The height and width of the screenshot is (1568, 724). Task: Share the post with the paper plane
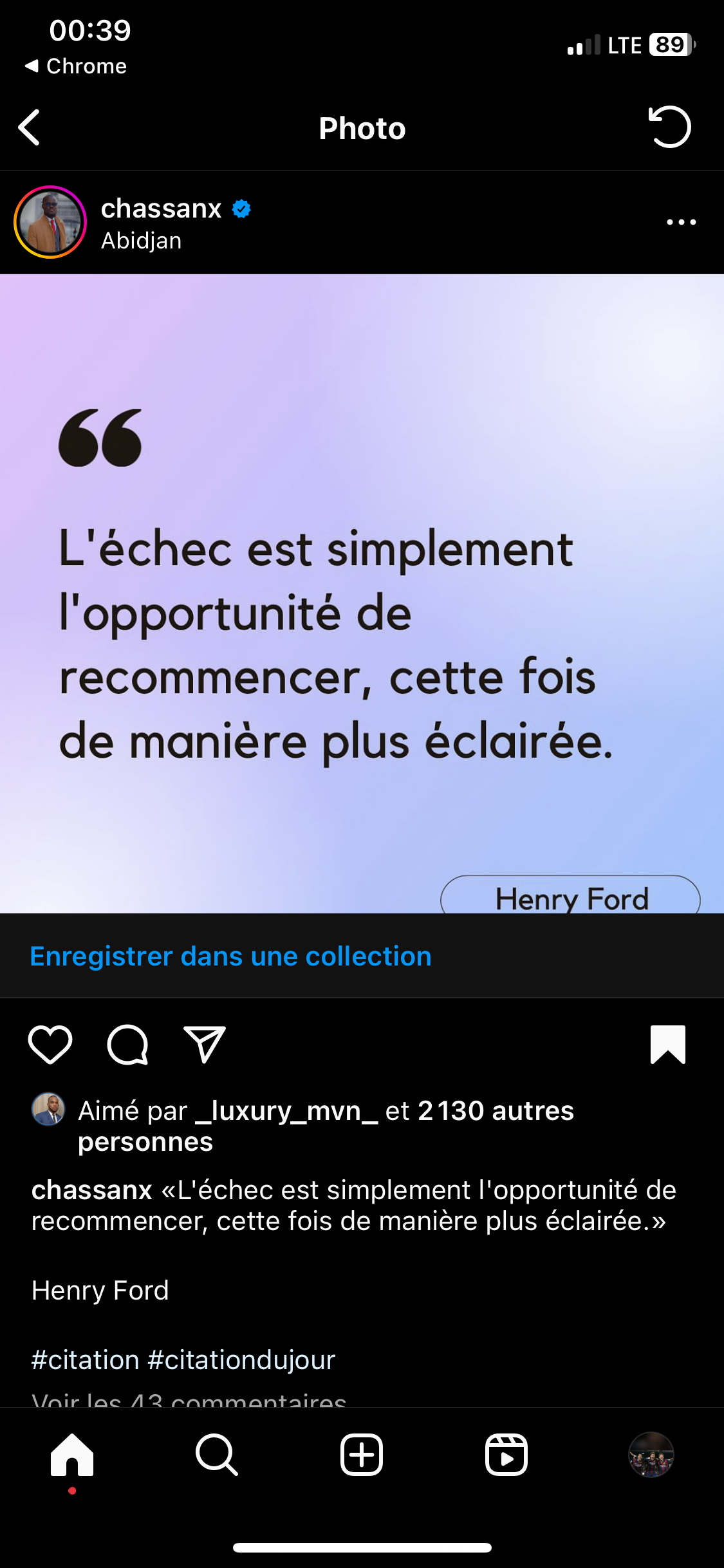coord(205,1044)
